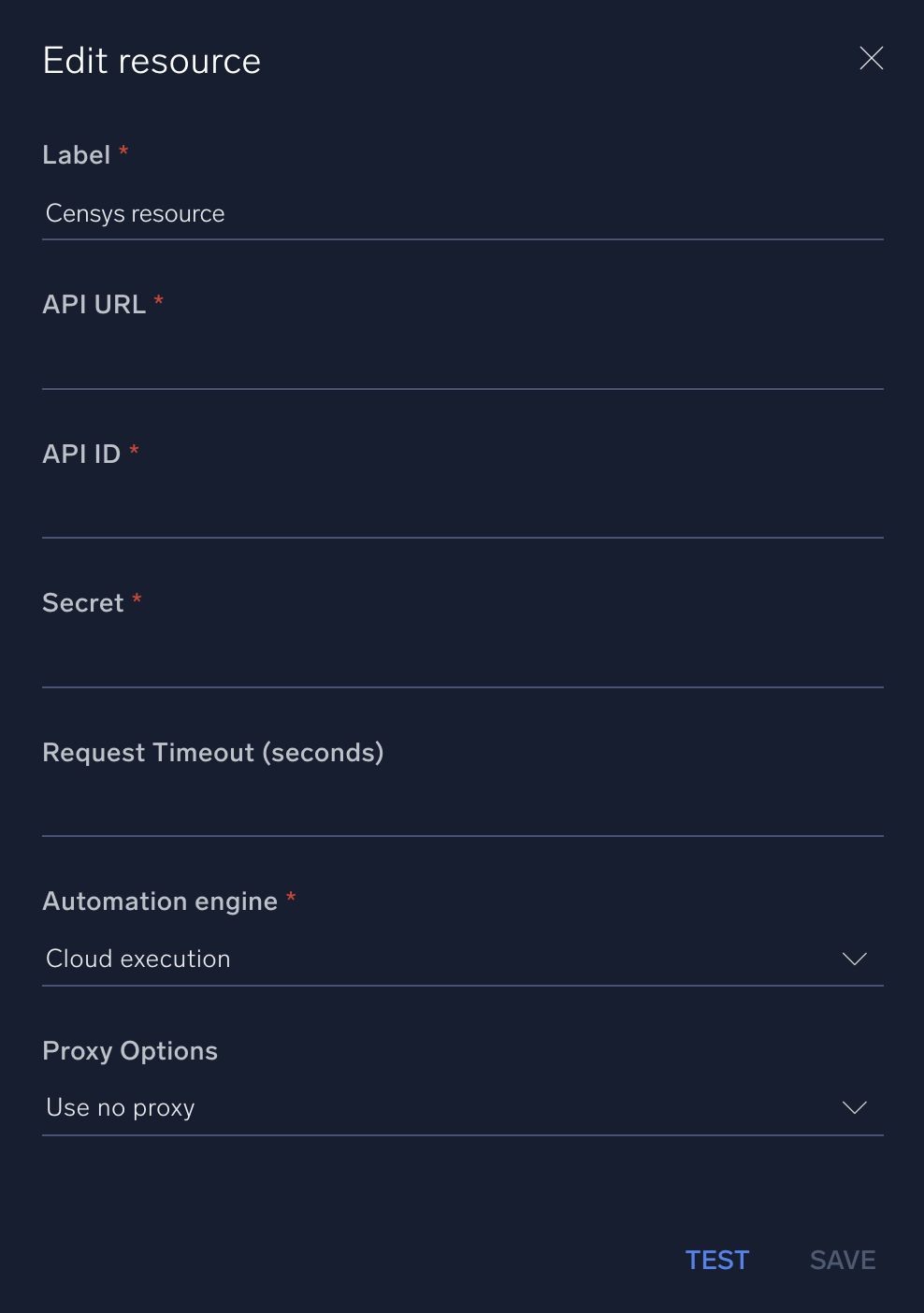This screenshot has height=1313, width=924.
Task: Click the SAVE button
Action: (842, 1260)
